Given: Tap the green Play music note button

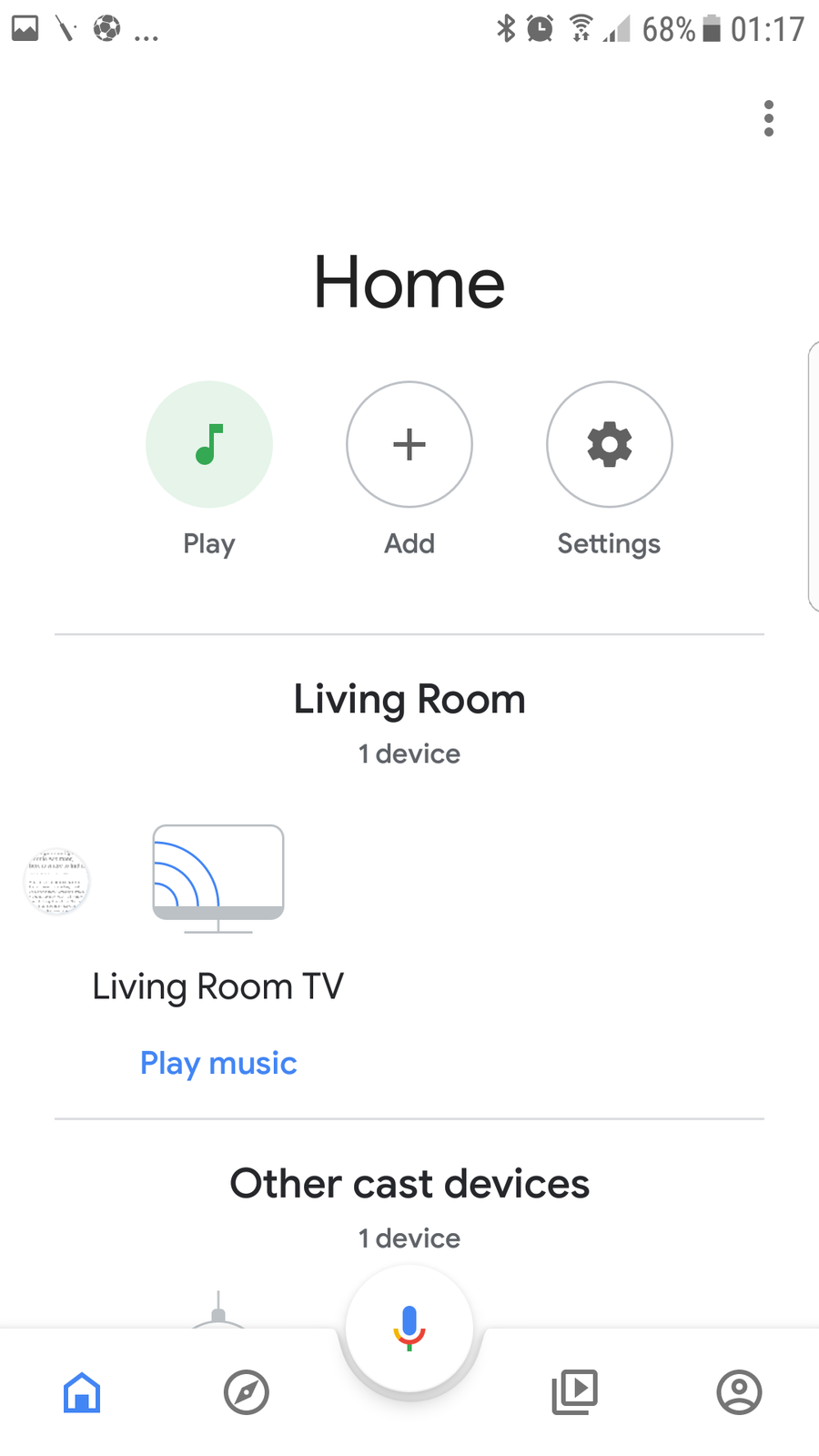Looking at the screenshot, I should point(209,444).
